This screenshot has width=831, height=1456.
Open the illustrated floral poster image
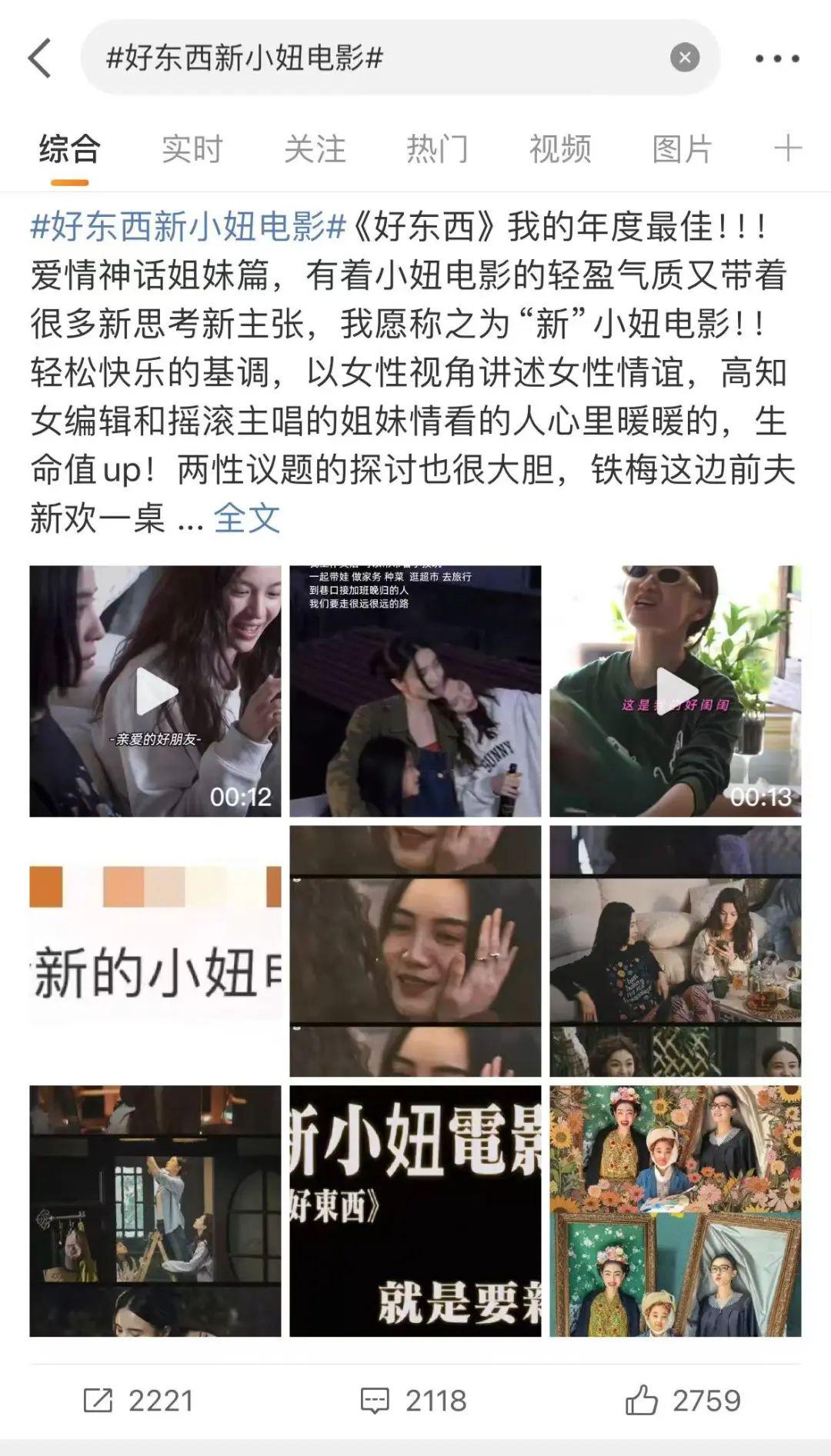tap(675, 1211)
